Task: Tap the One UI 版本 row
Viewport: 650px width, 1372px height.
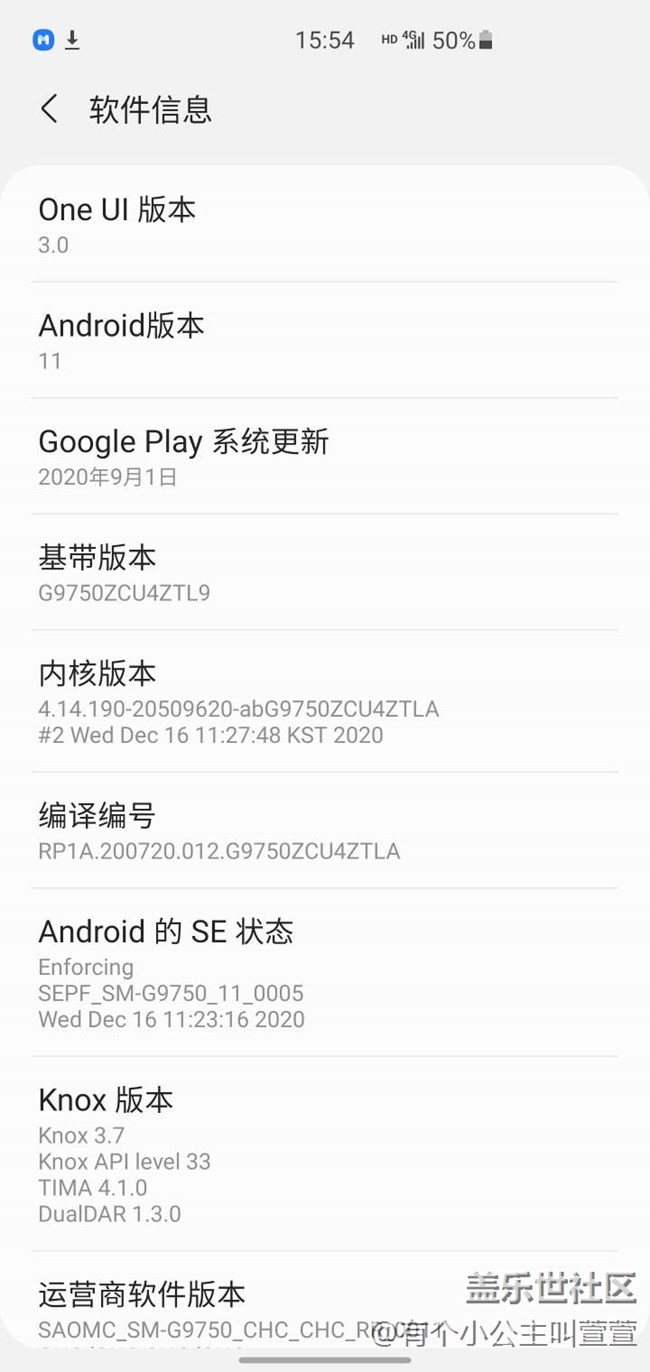Action: [324, 225]
